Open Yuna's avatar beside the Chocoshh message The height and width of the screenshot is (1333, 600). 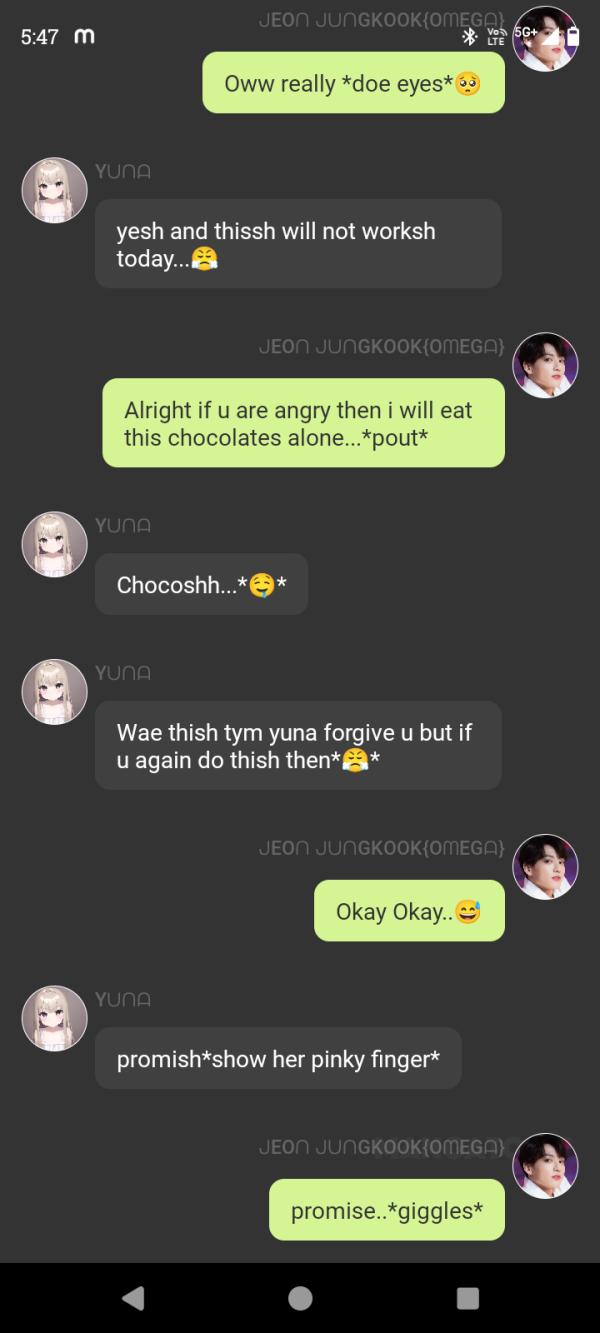point(54,544)
